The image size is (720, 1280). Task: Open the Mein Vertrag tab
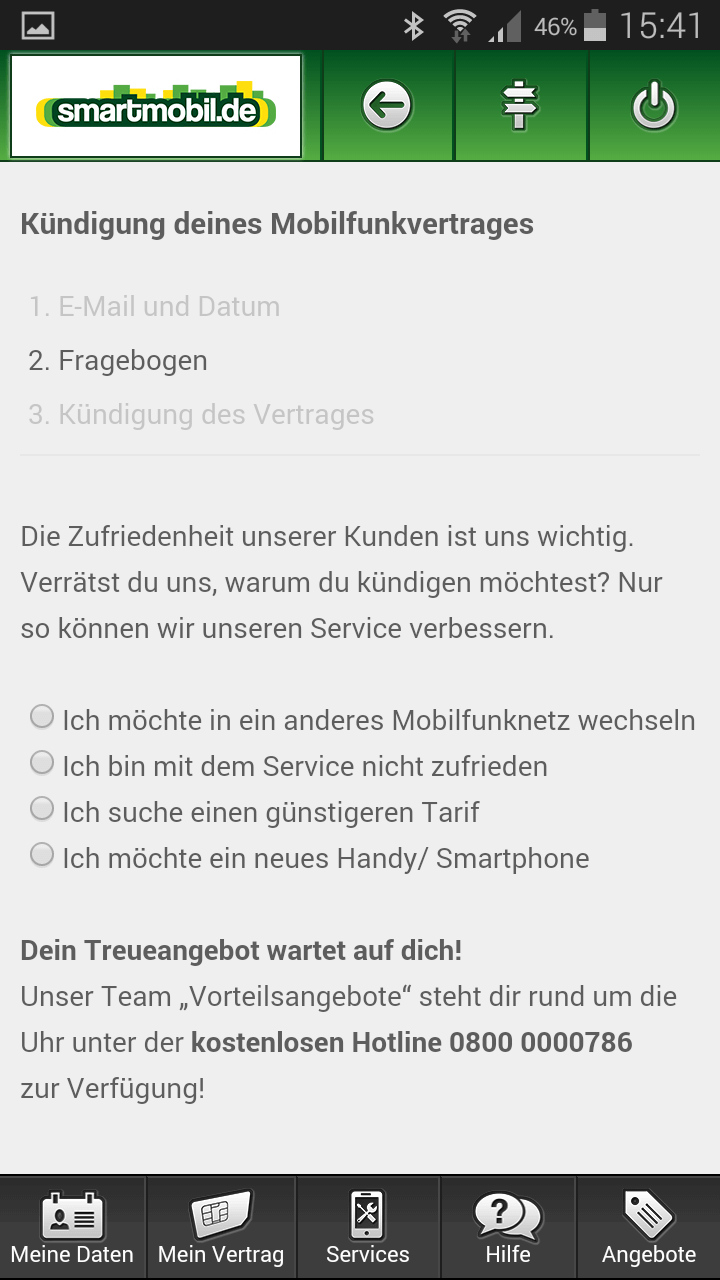(221, 1228)
